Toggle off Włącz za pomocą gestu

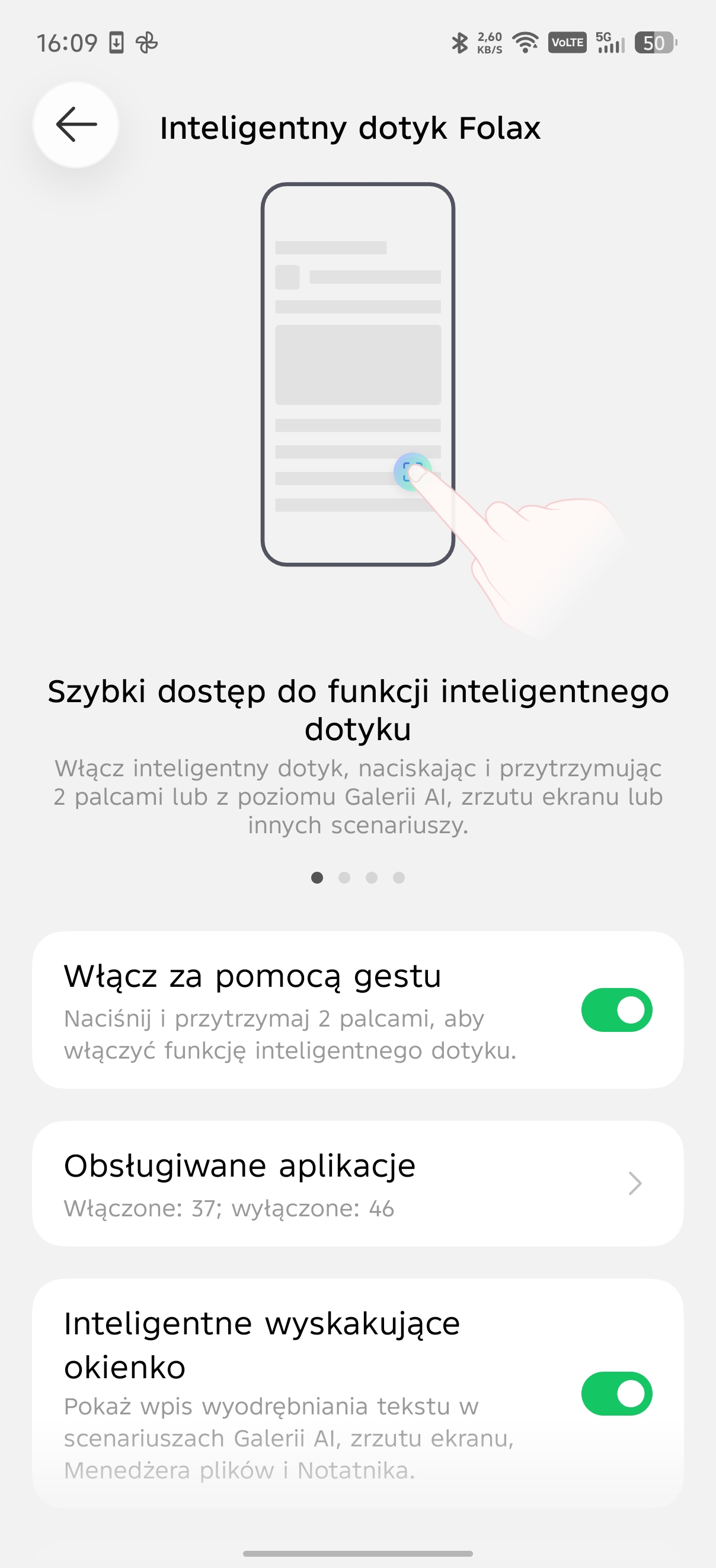point(616,1010)
